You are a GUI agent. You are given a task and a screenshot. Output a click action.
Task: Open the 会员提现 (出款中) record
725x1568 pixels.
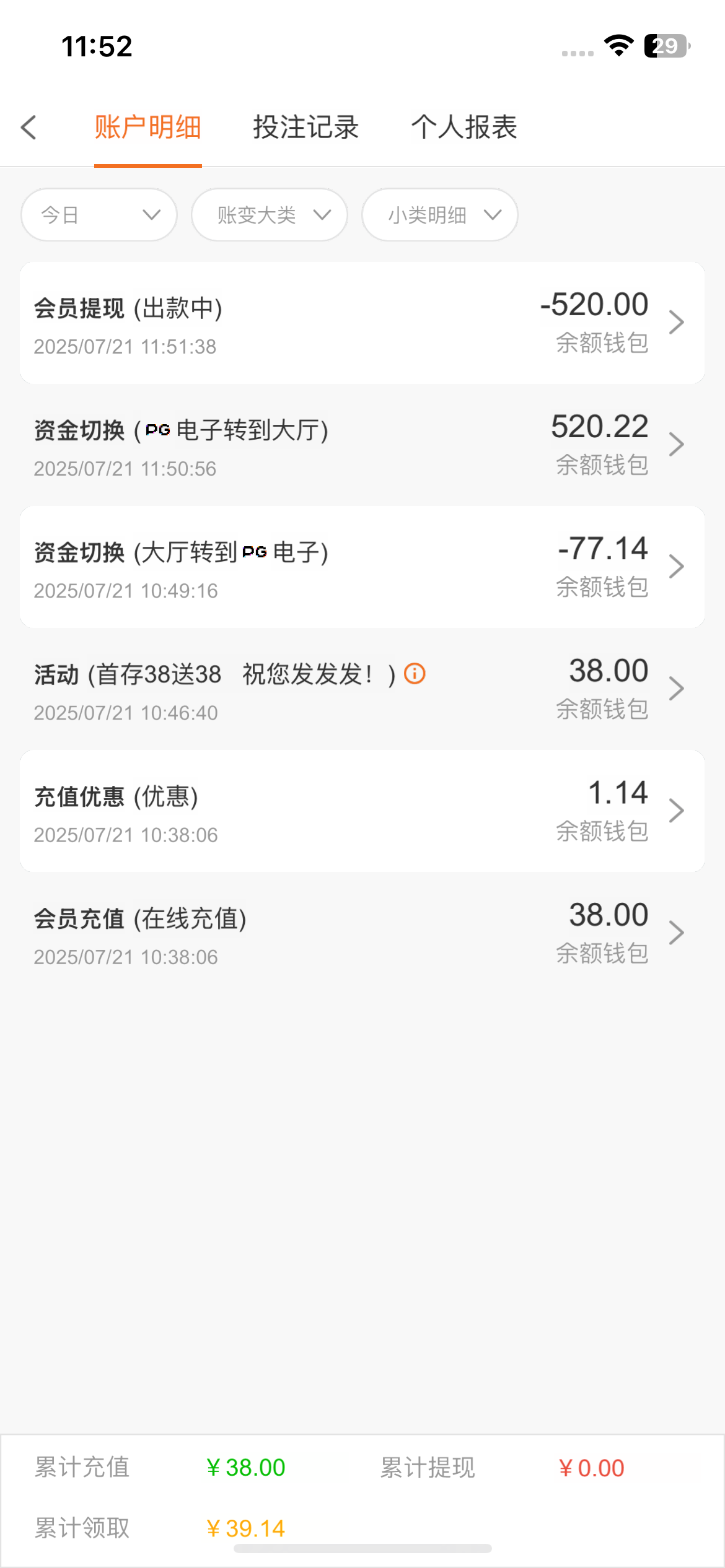coord(362,323)
